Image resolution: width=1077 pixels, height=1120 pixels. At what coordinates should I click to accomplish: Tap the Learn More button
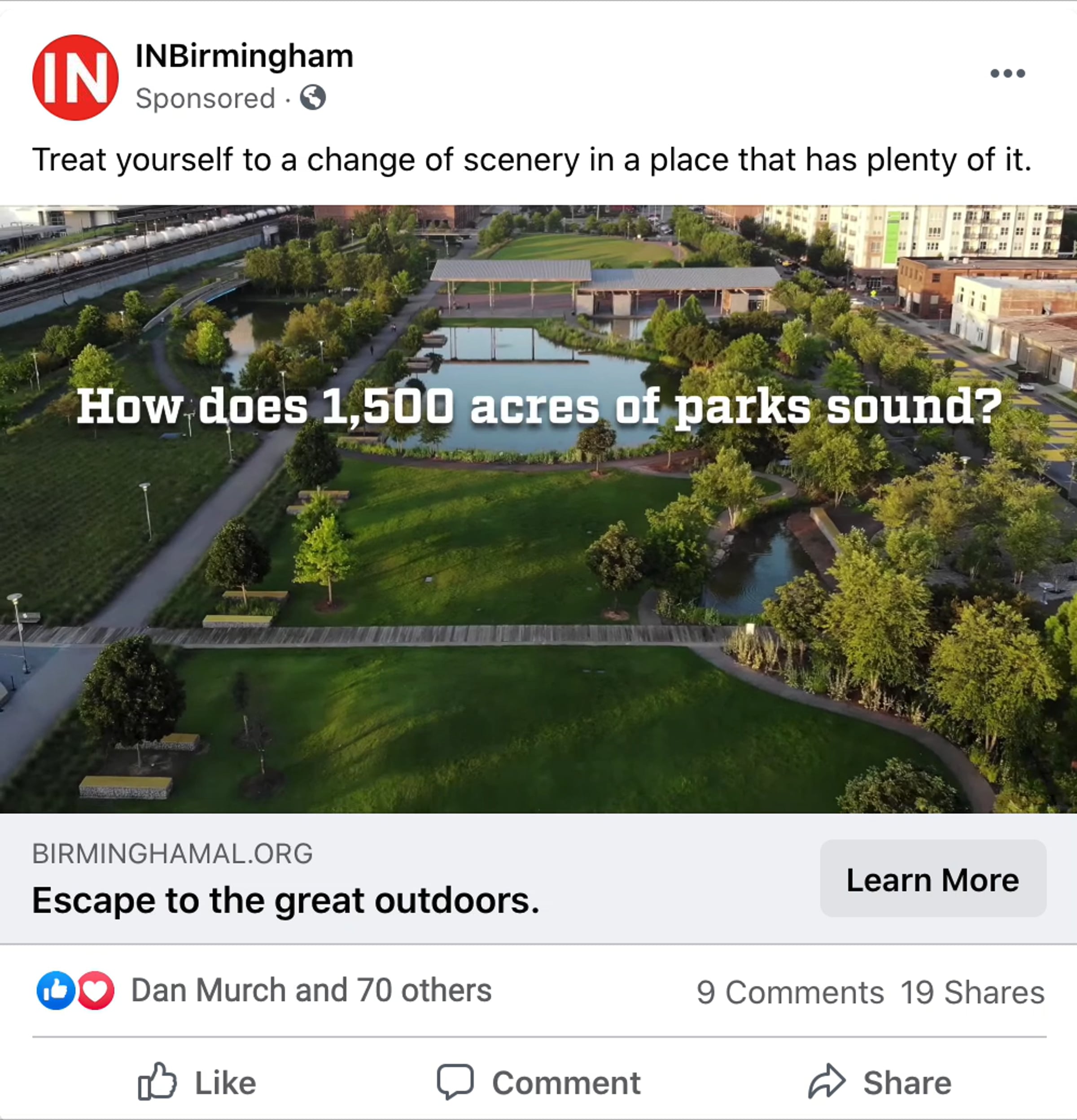(x=933, y=879)
